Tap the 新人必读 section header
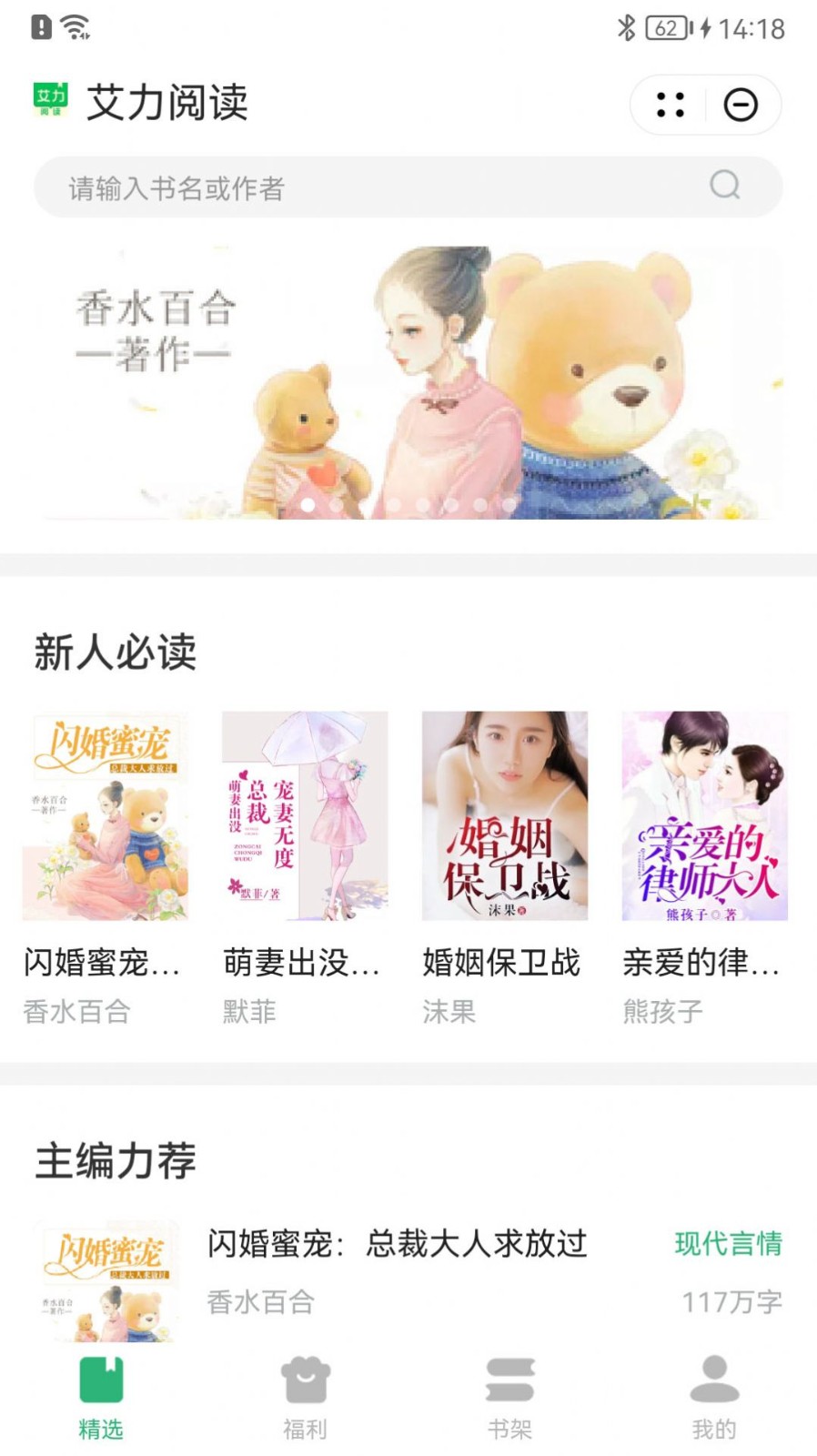817x1456 pixels. [x=115, y=651]
